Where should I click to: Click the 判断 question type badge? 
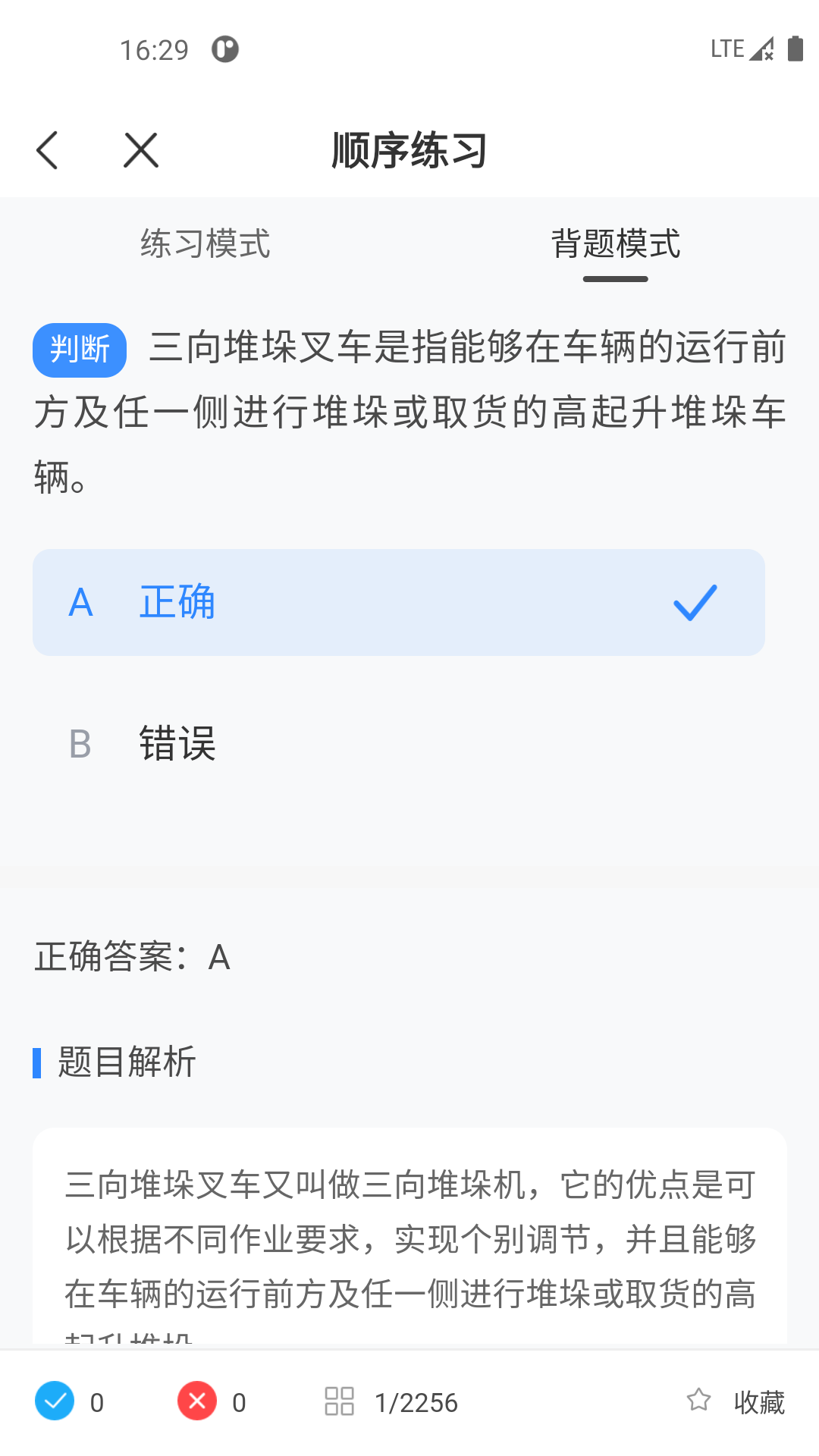(x=80, y=349)
